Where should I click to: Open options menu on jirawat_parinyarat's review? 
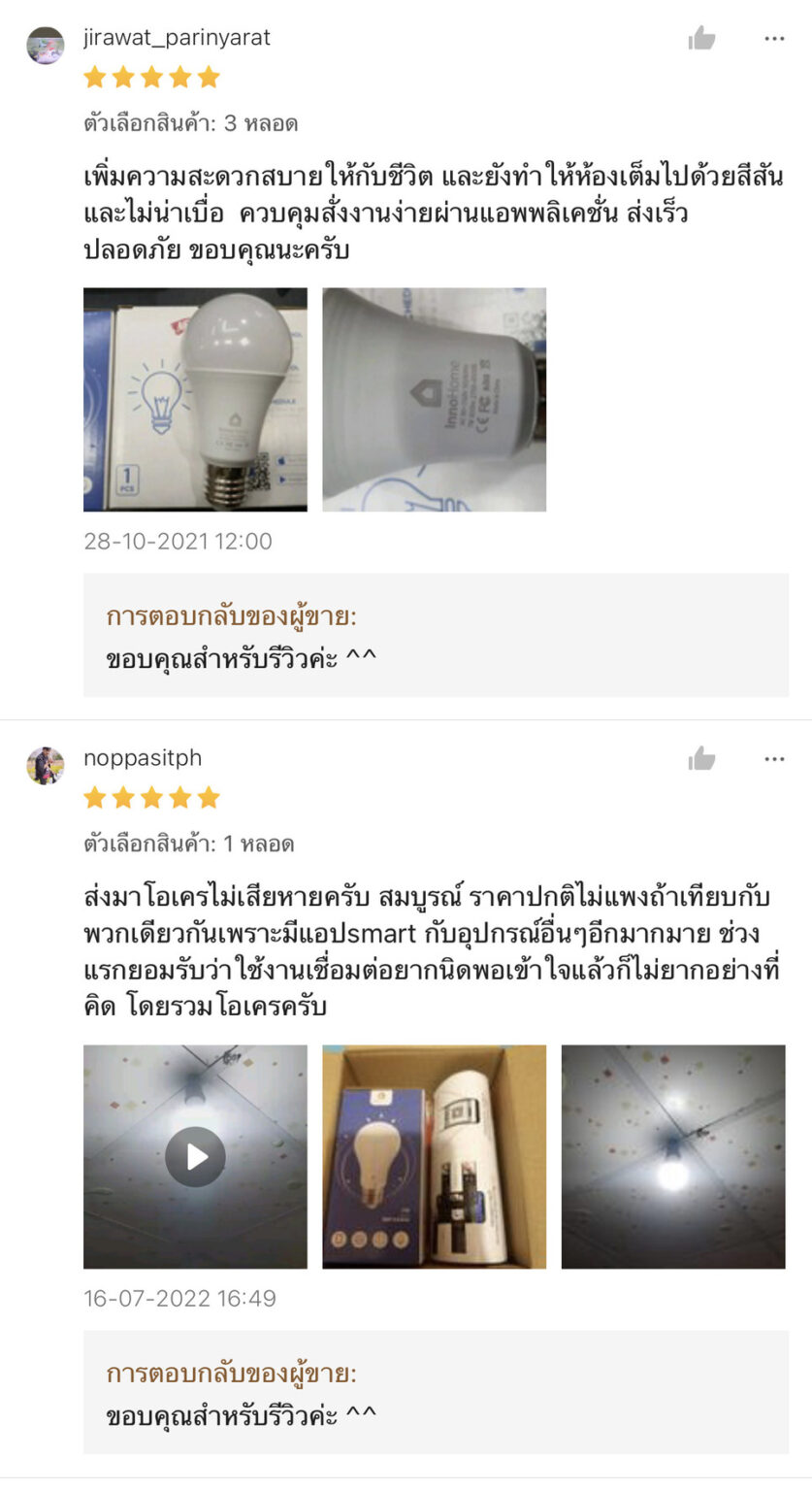[x=773, y=37]
